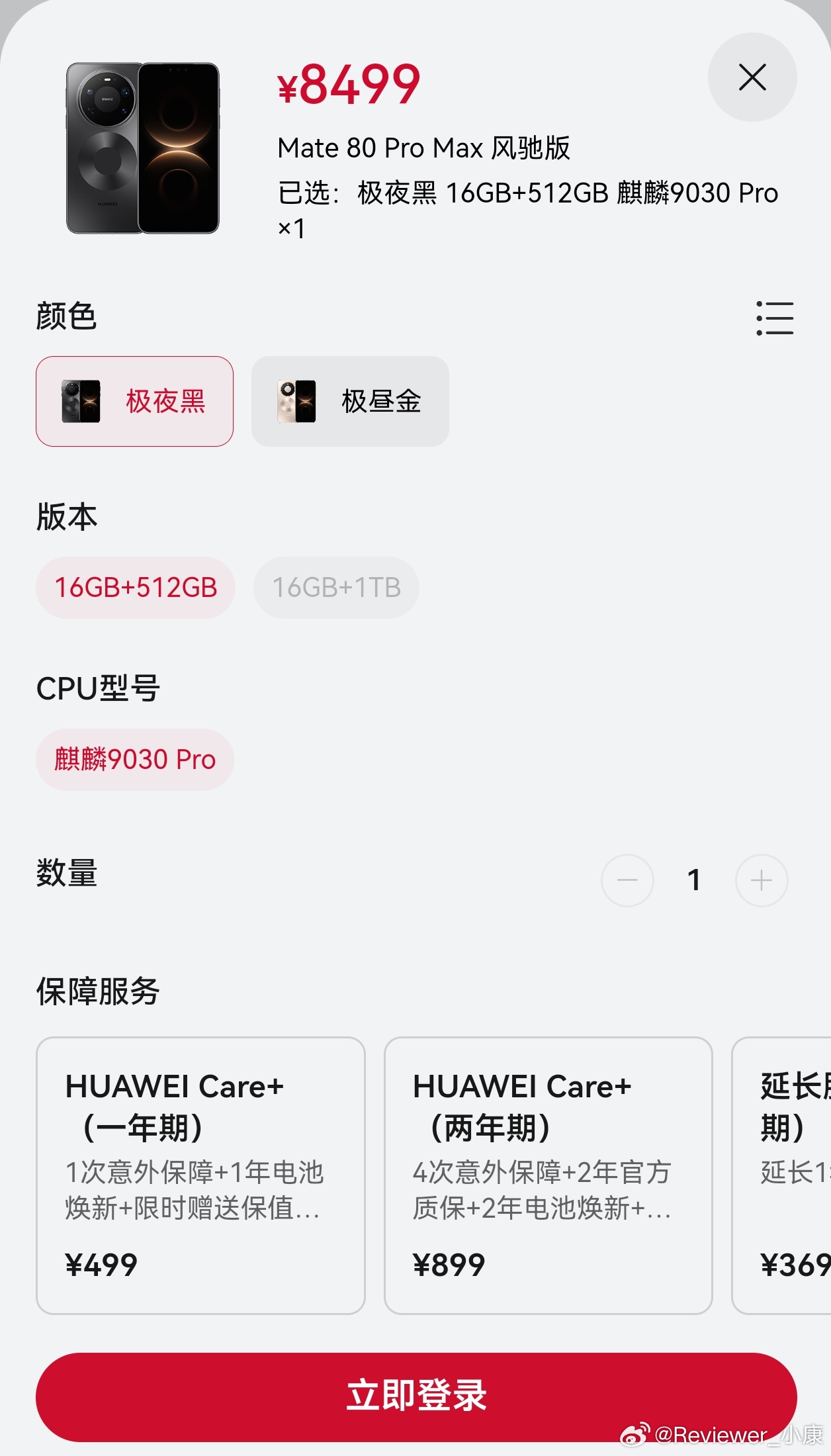Viewport: 831px width, 1456px height.
Task: Click the minus icon to decrease quantity
Action: [627, 880]
